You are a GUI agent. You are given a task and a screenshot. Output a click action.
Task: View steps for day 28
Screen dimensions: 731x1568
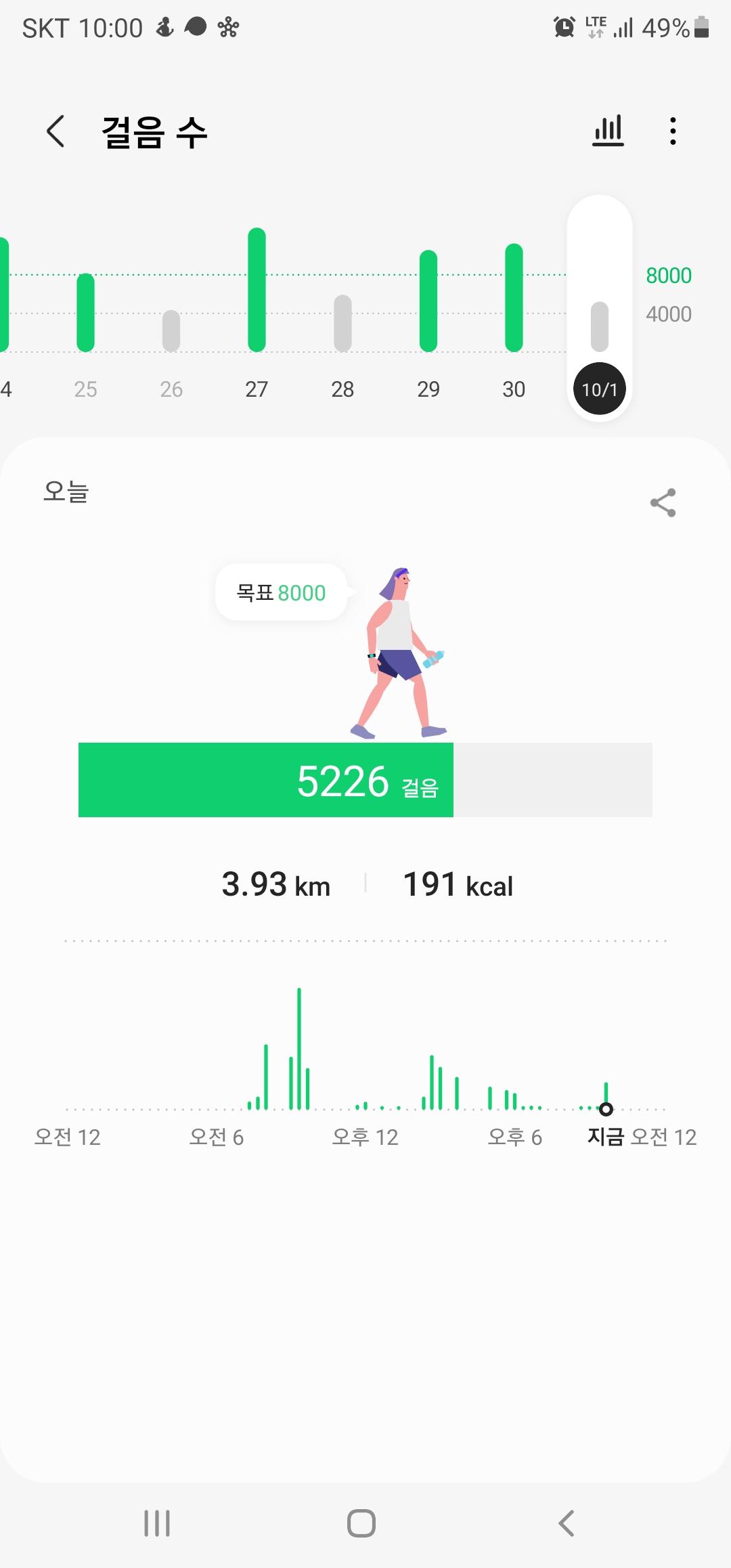[x=342, y=323]
